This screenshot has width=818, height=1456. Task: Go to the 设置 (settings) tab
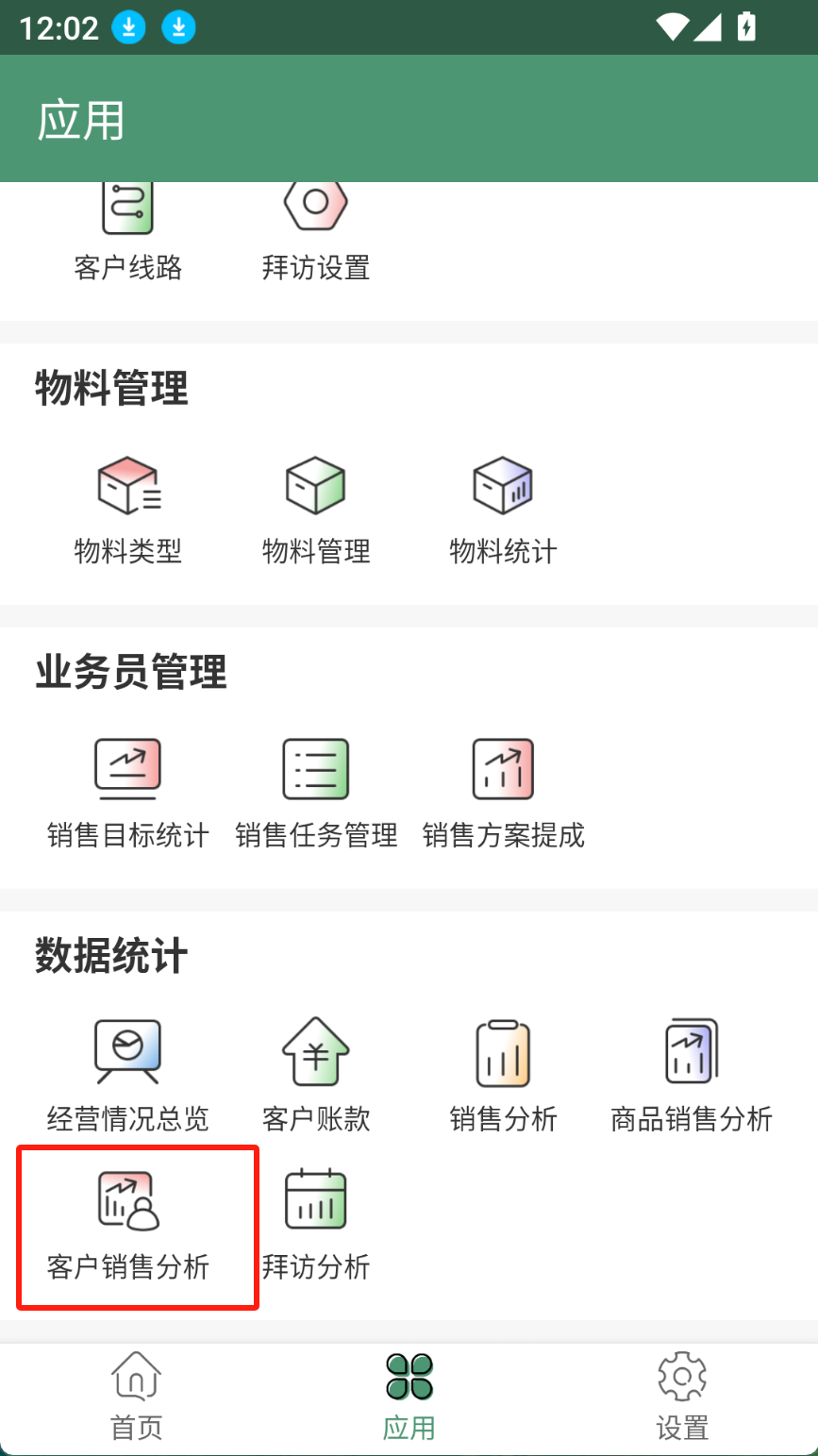pyautogui.click(x=681, y=1396)
